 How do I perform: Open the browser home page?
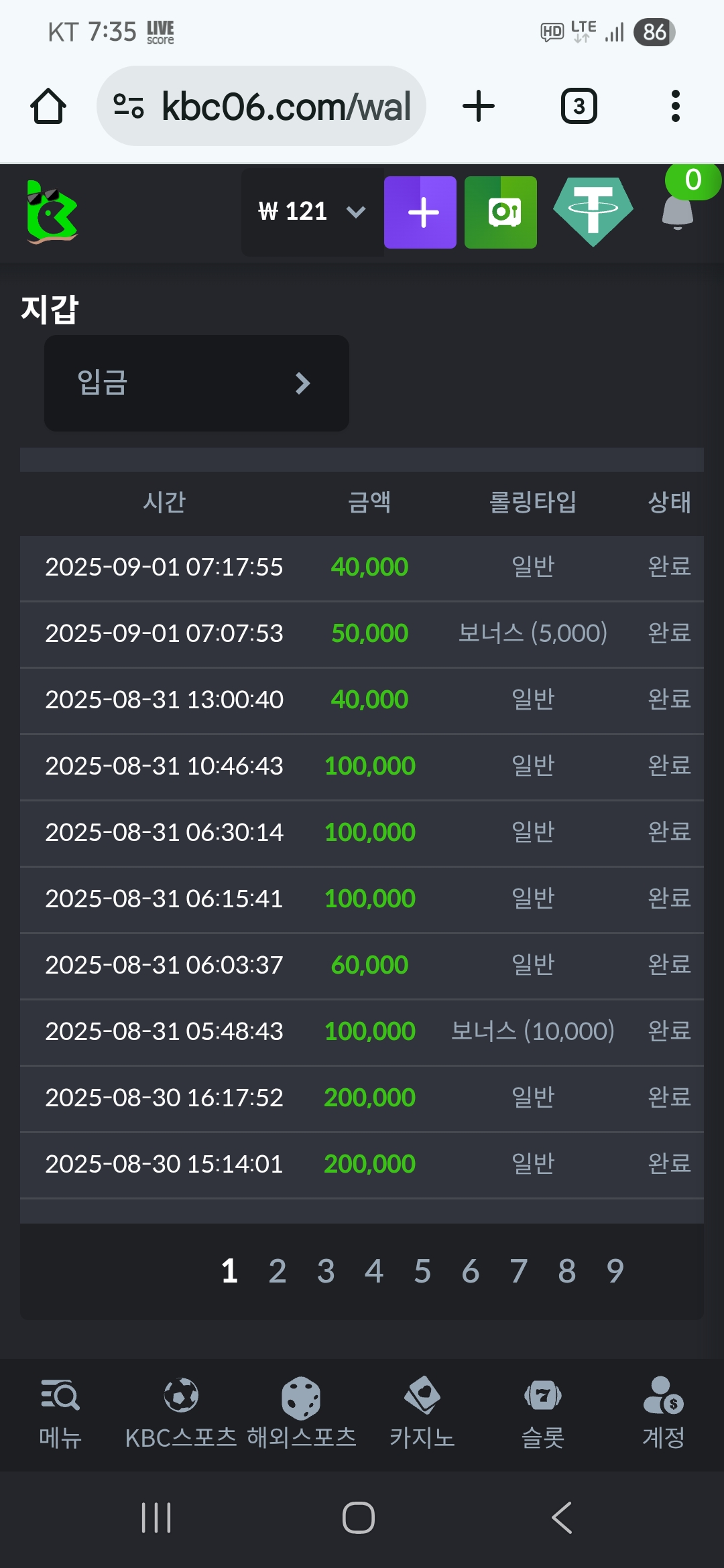point(48,107)
